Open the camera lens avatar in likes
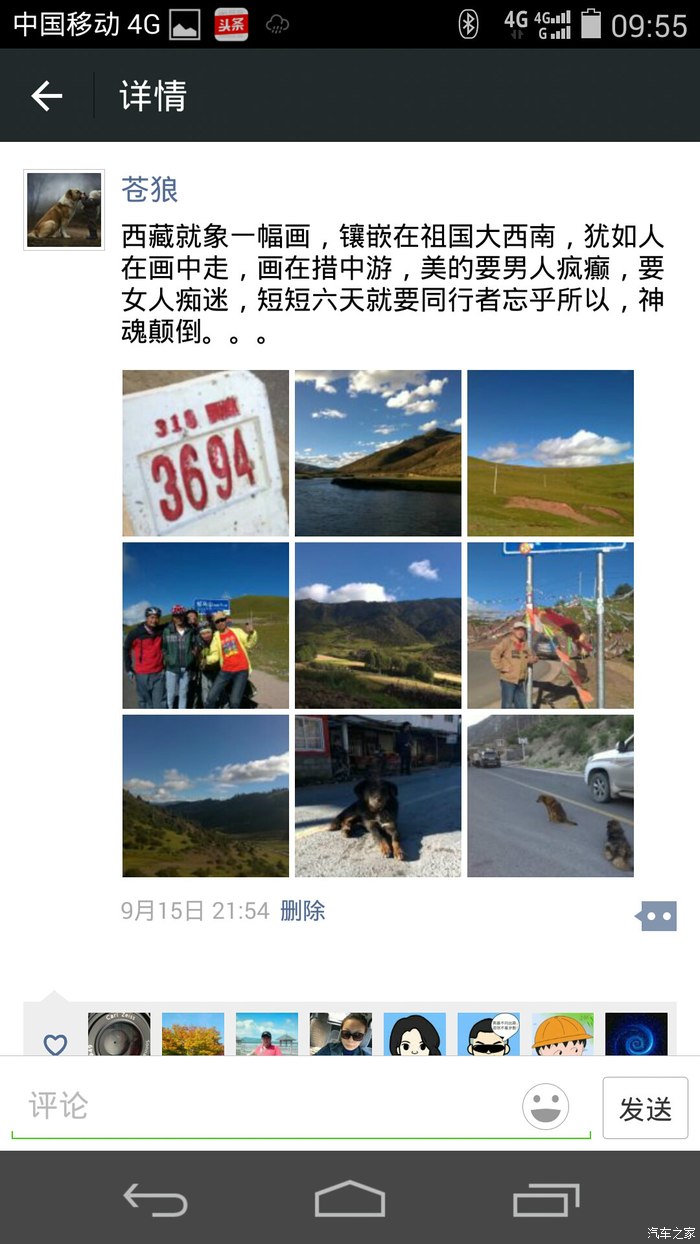Screen dimensions: 700x1244 [x=119, y=1036]
